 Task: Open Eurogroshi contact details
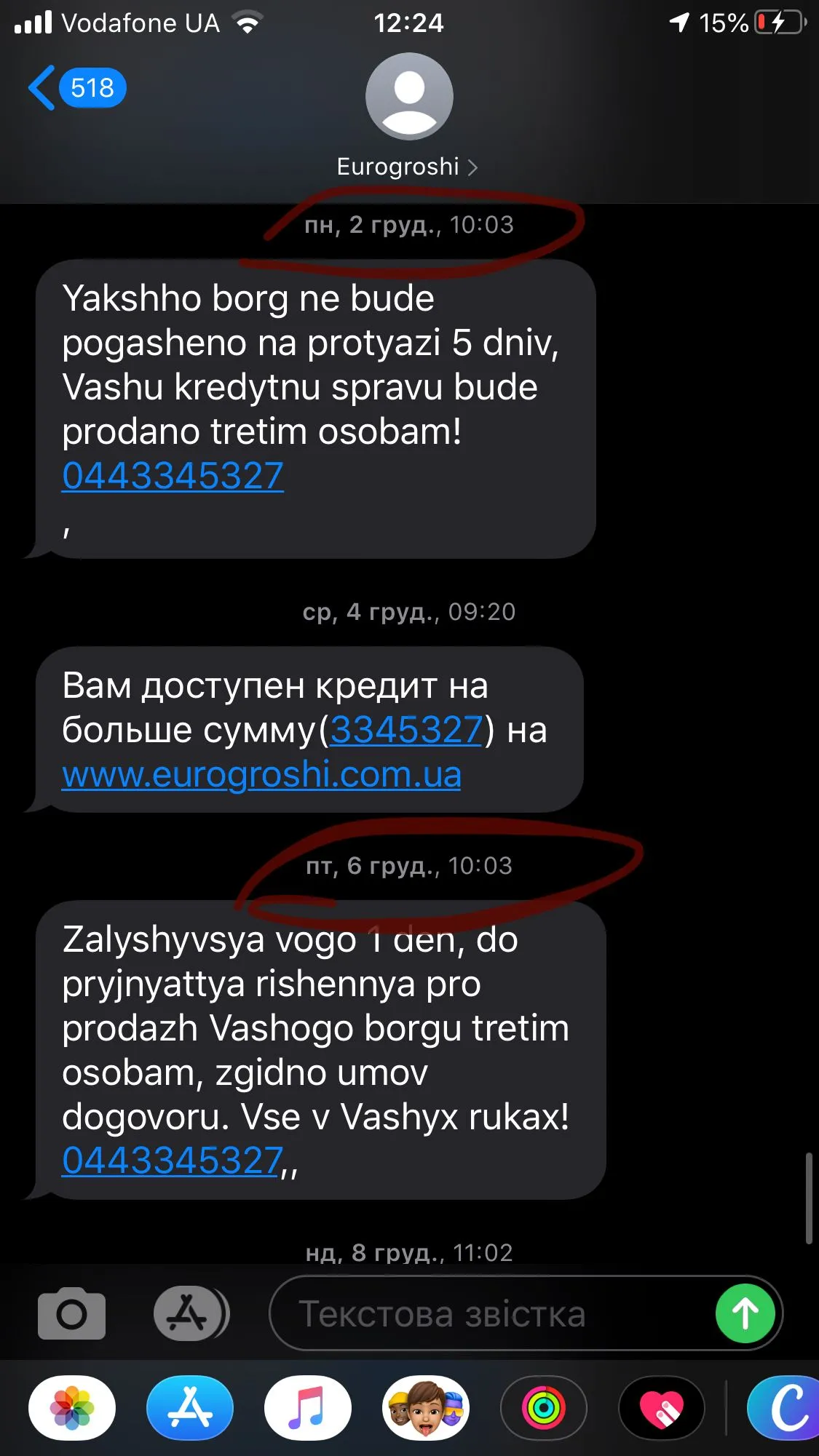pyautogui.click(x=408, y=167)
